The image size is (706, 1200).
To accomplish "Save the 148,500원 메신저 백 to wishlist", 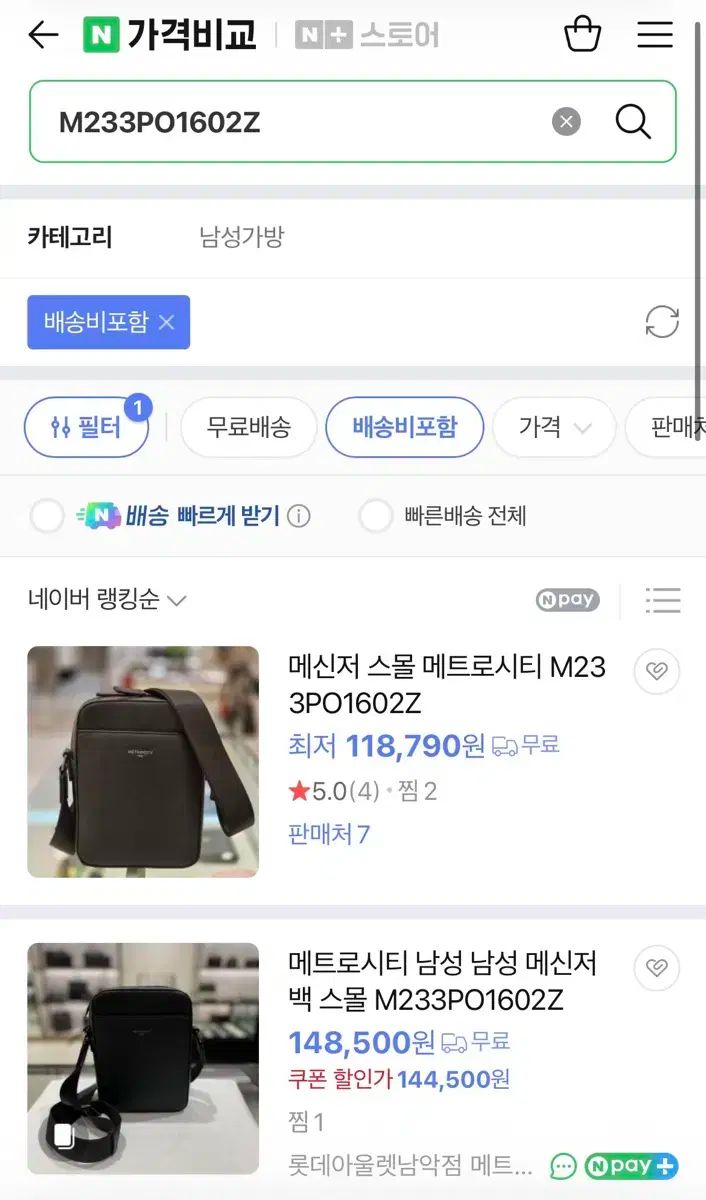I will [657, 968].
